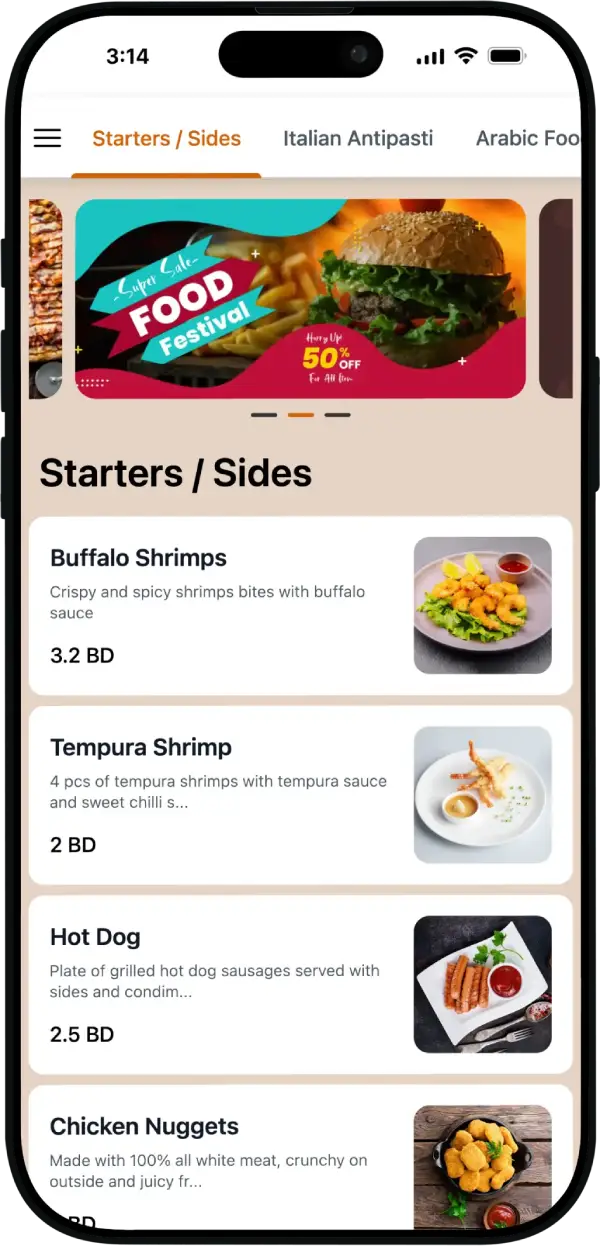The height and width of the screenshot is (1246, 600).
Task: Open the hamburger menu
Action: (47, 138)
